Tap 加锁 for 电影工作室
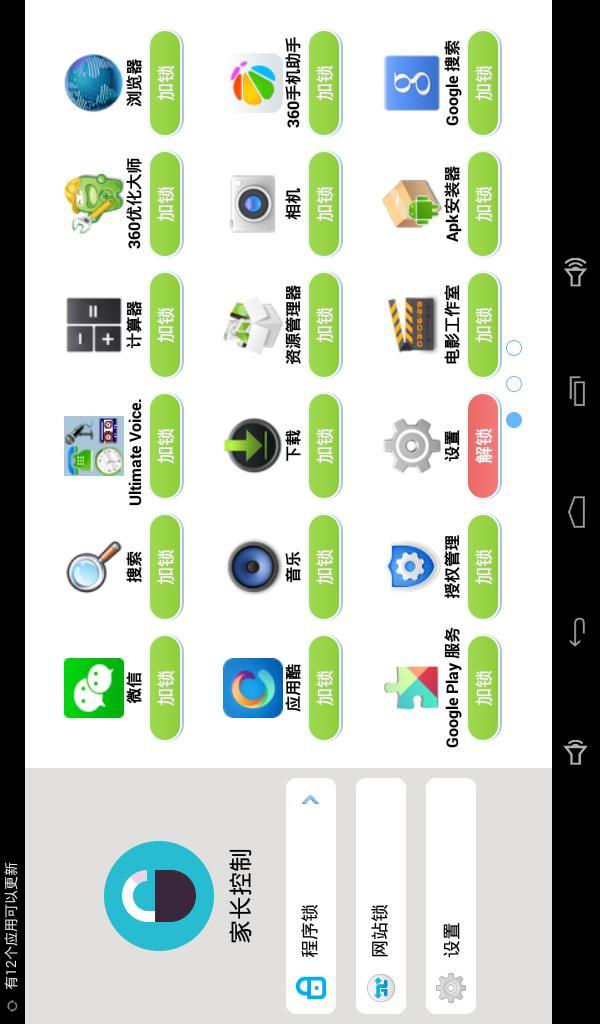Image resolution: width=600 pixels, height=1024 pixels. [484, 325]
